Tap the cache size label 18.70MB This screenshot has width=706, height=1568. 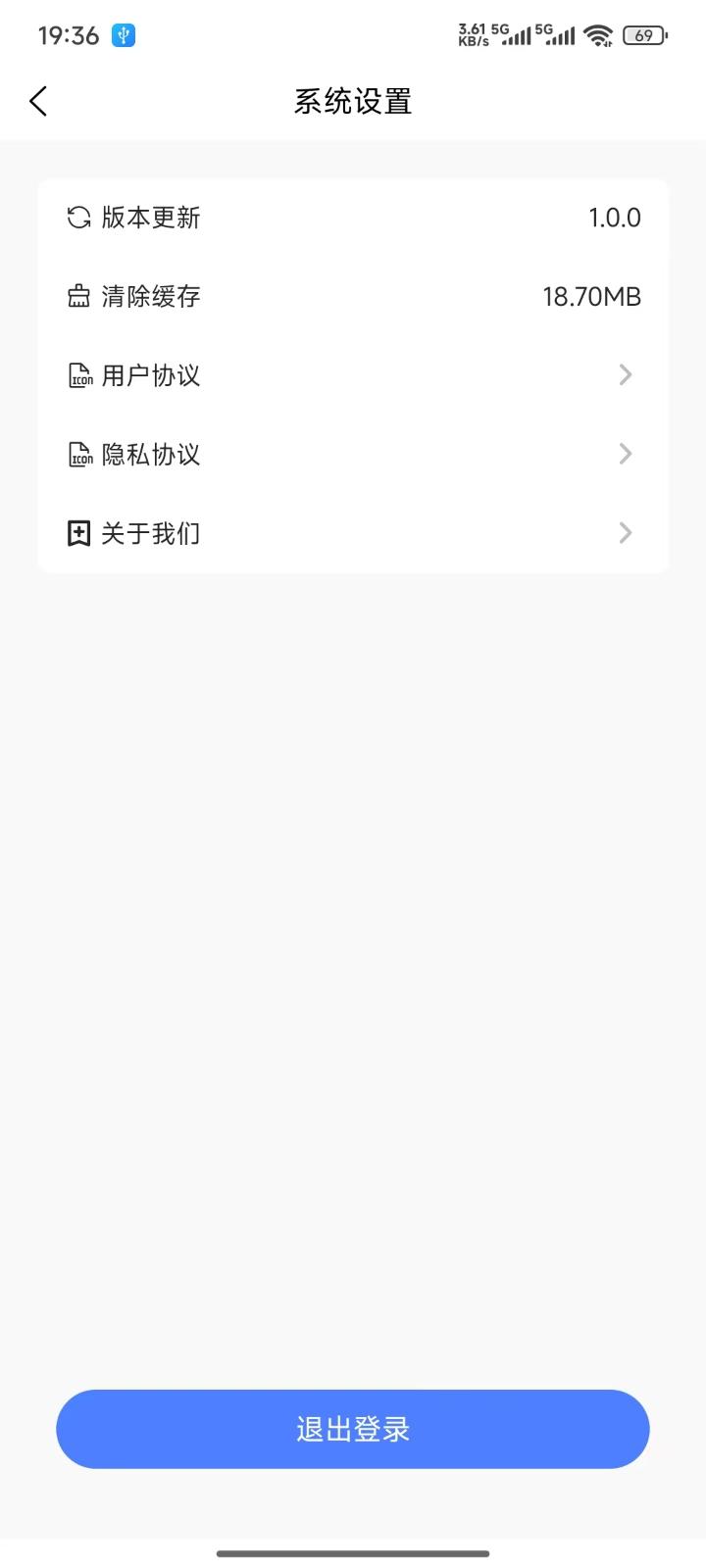(x=592, y=296)
